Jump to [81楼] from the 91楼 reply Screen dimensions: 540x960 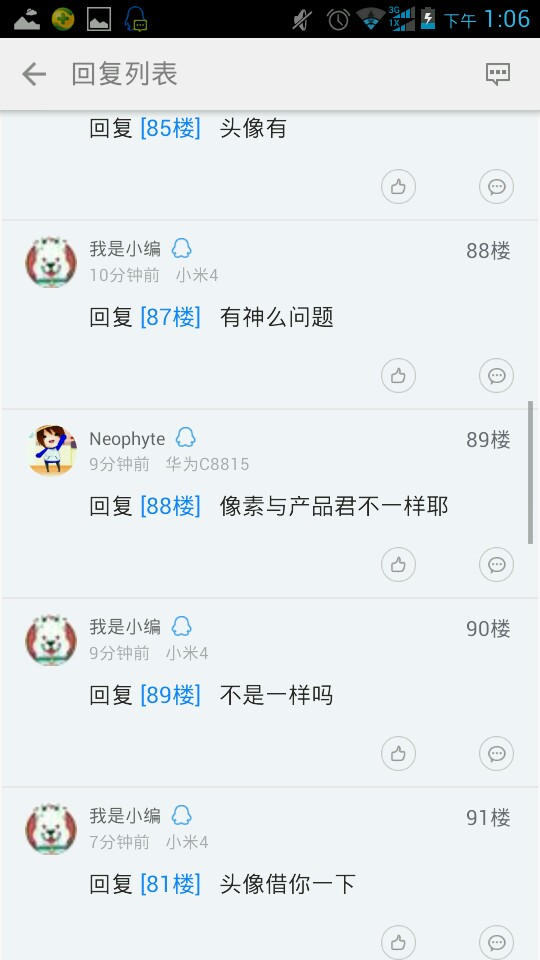pos(170,885)
